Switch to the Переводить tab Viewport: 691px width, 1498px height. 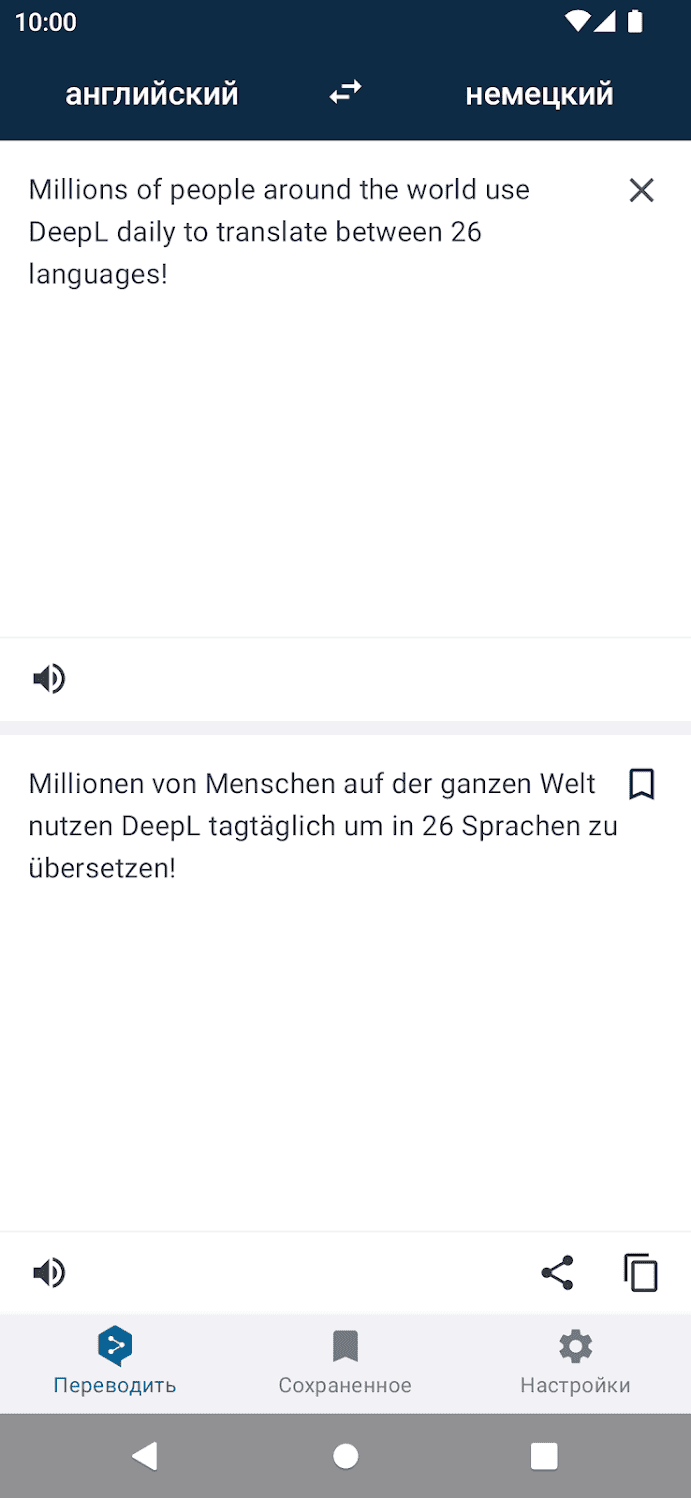(115, 1362)
